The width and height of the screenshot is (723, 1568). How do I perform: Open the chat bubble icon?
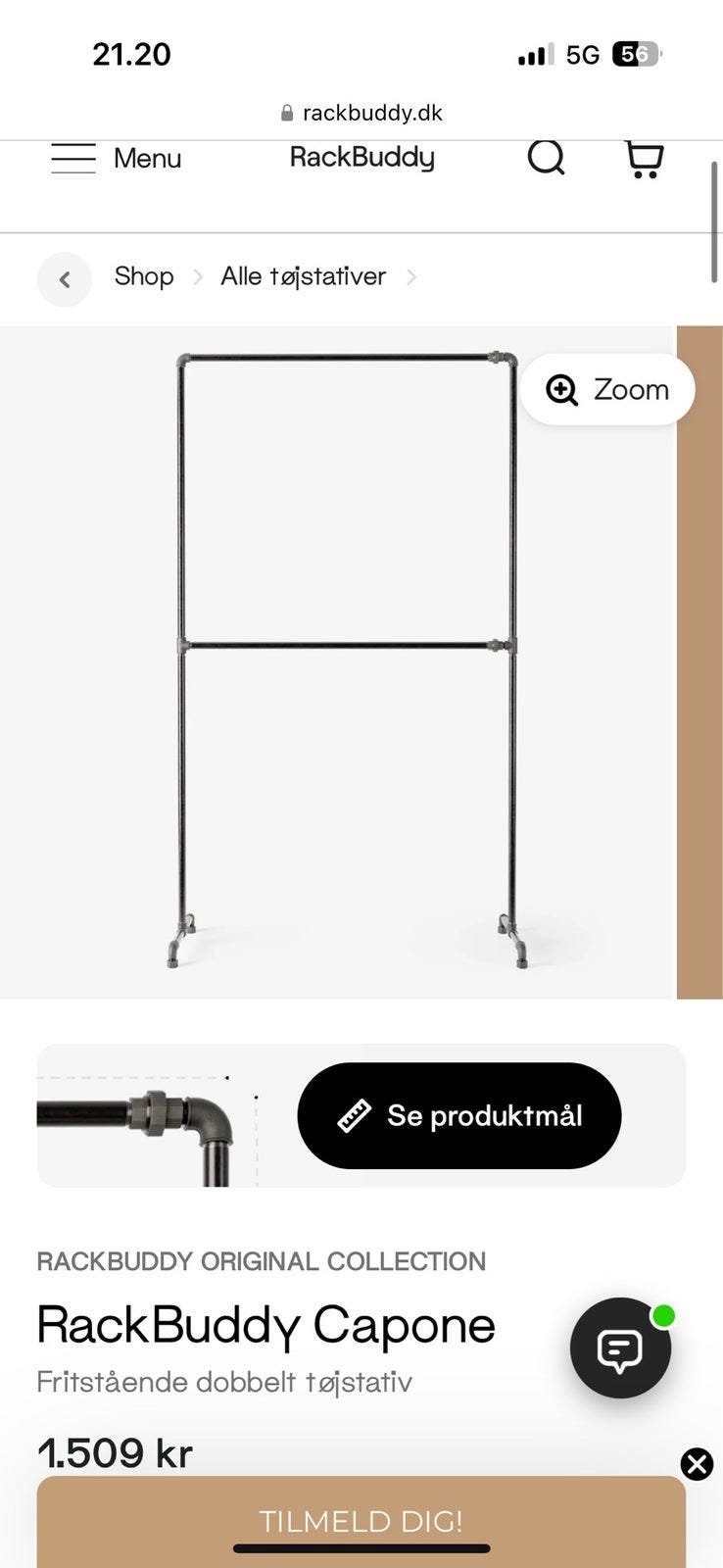click(x=619, y=1347)
